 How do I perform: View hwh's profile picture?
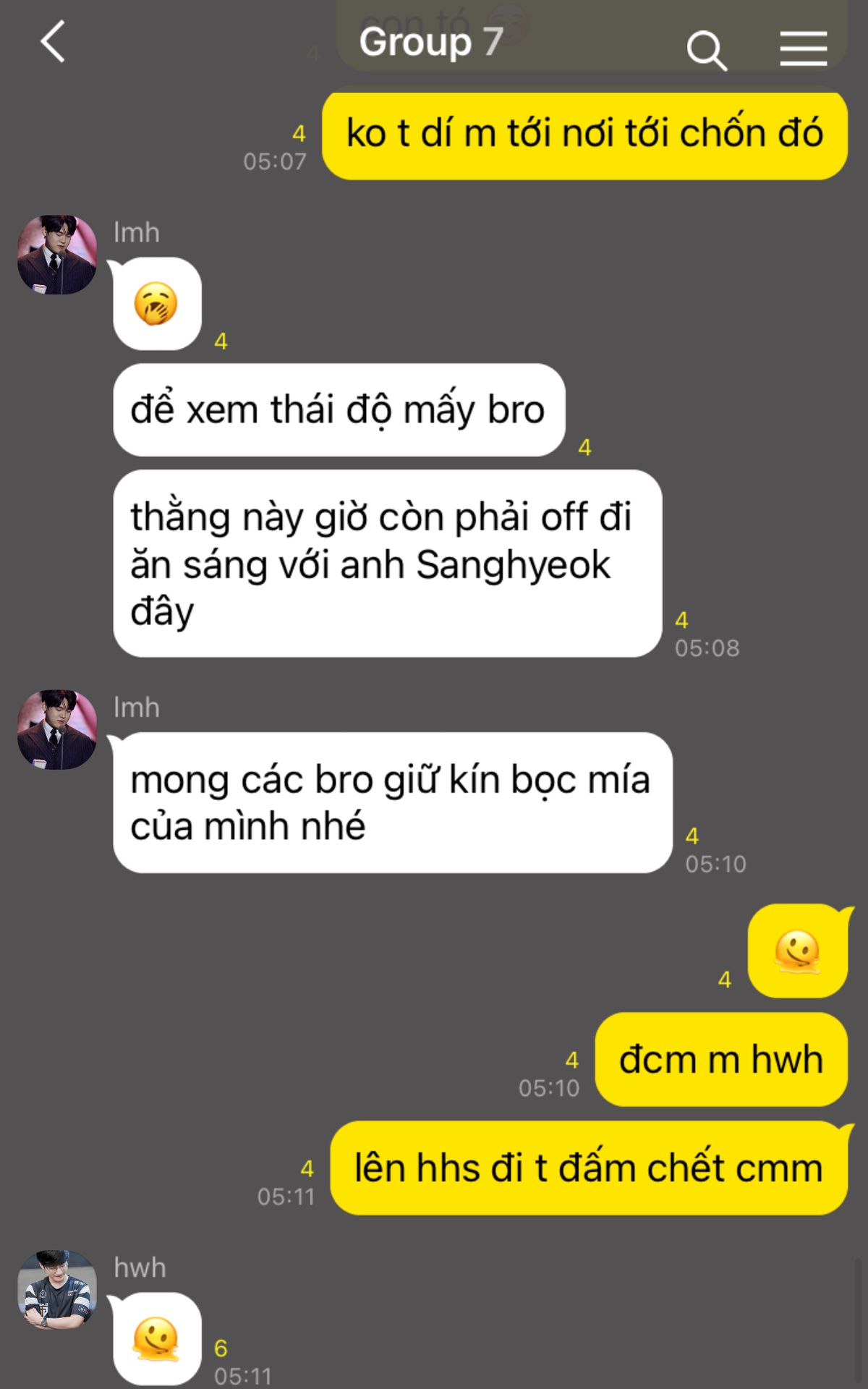click(57, 1290)
